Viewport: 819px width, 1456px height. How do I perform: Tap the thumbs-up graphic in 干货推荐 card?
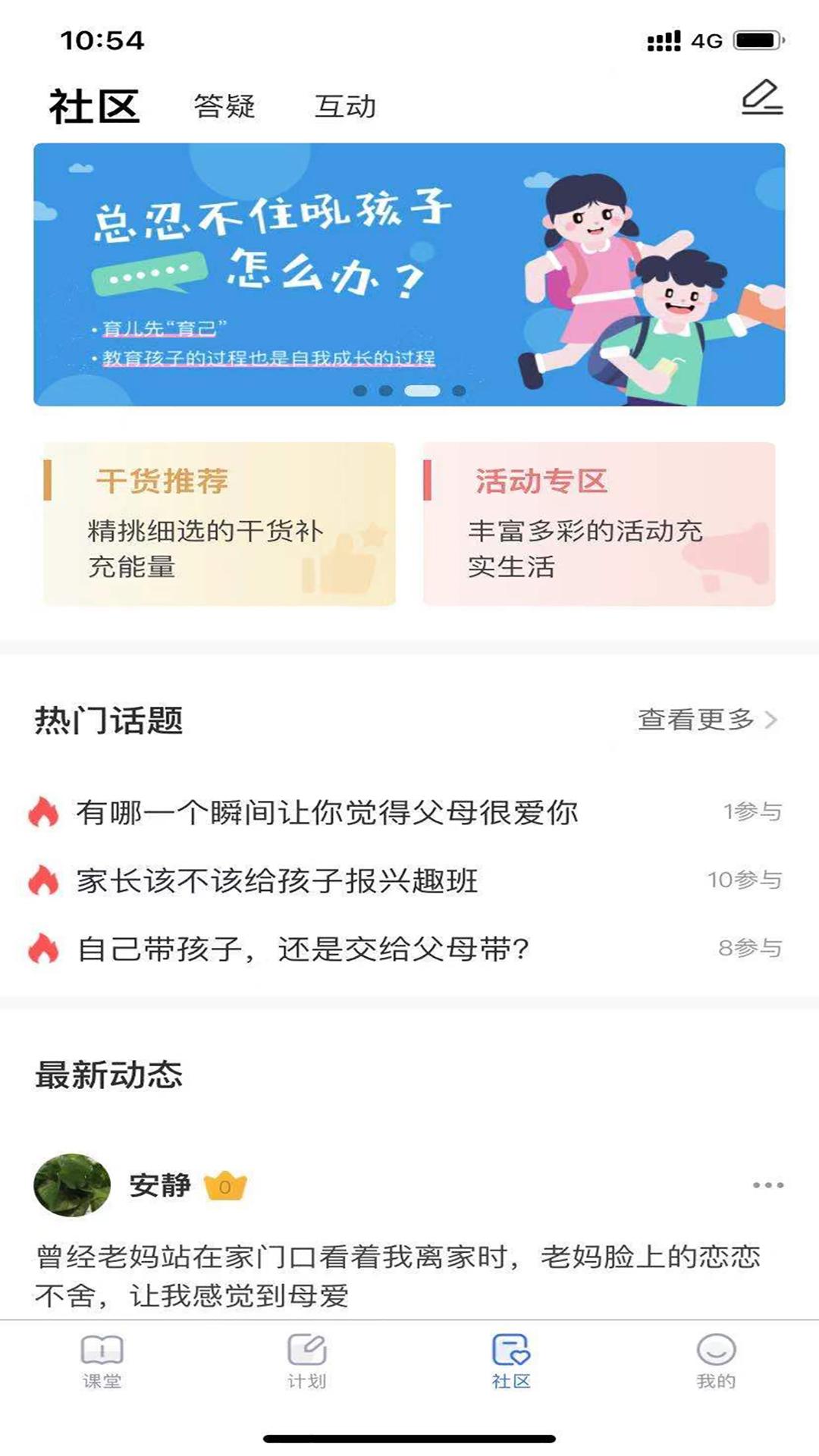click(345, 561)
